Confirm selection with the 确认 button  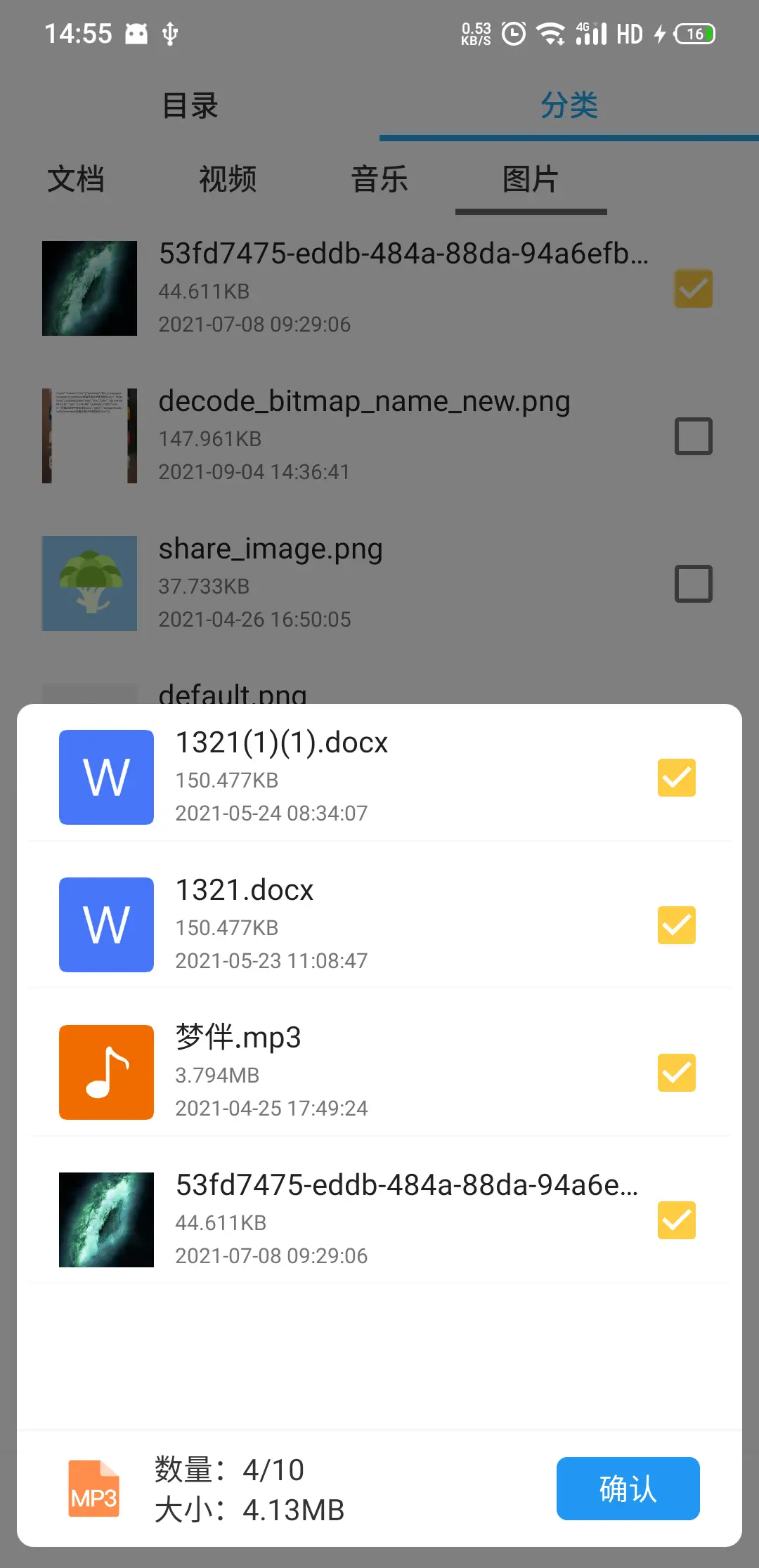click(x=628, y=1488)
